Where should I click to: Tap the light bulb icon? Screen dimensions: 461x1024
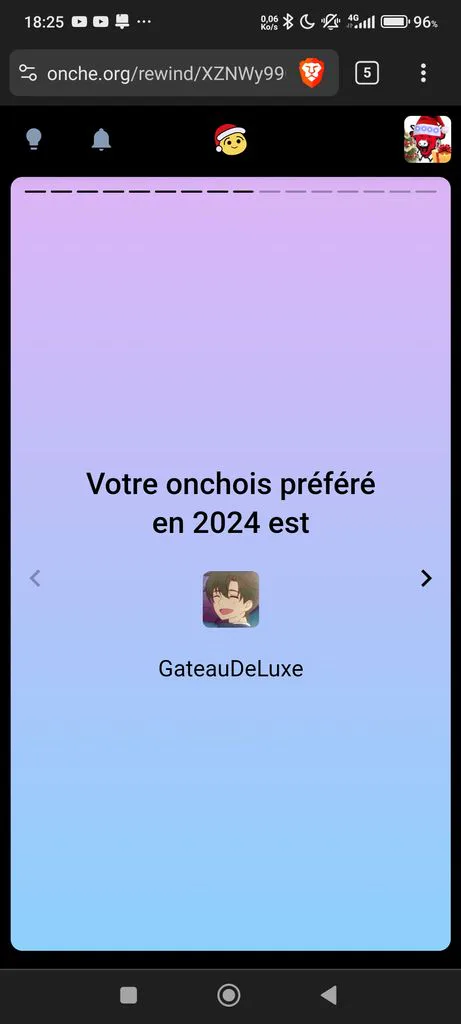[x=33, y=139]
